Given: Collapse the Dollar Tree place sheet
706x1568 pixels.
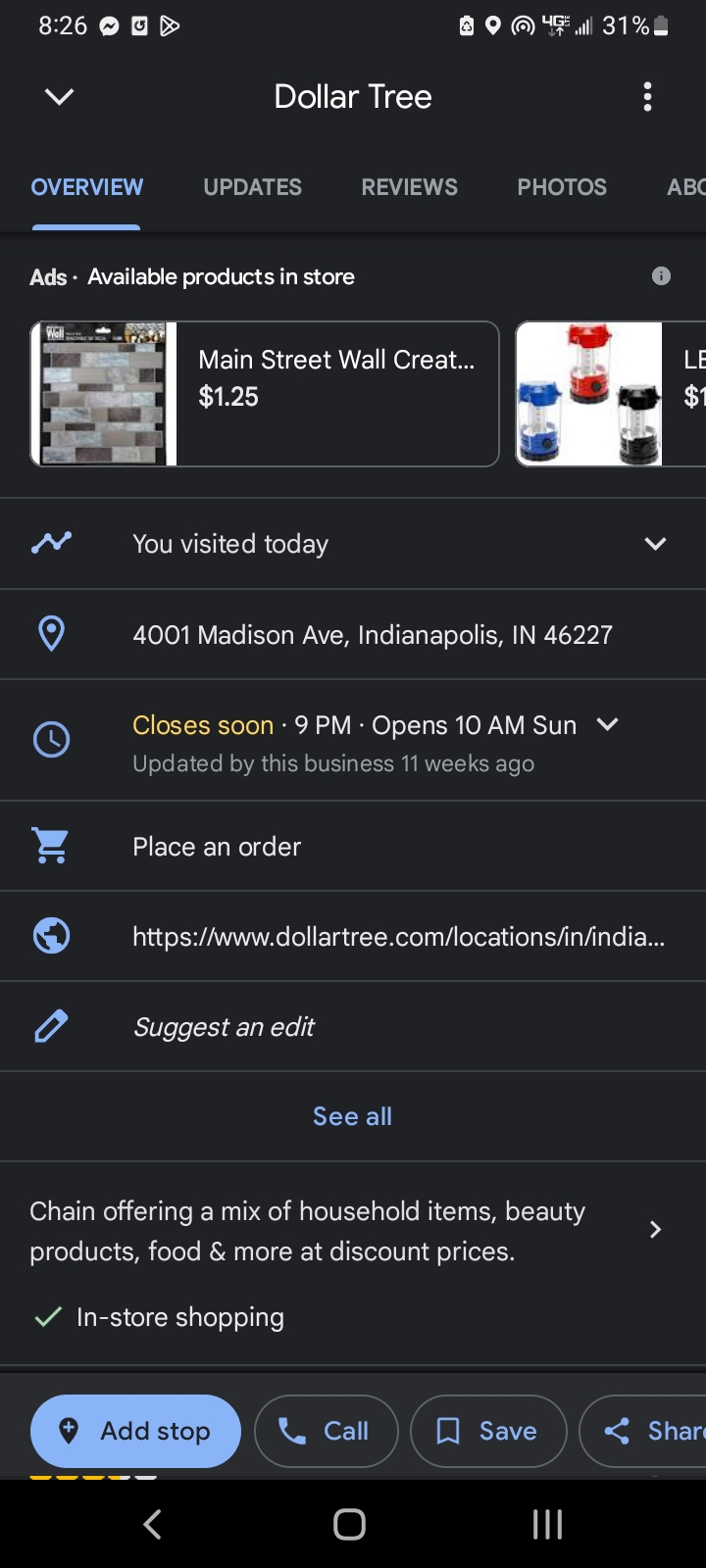Looking at the screenshot, I should click(x=60, y=96).
